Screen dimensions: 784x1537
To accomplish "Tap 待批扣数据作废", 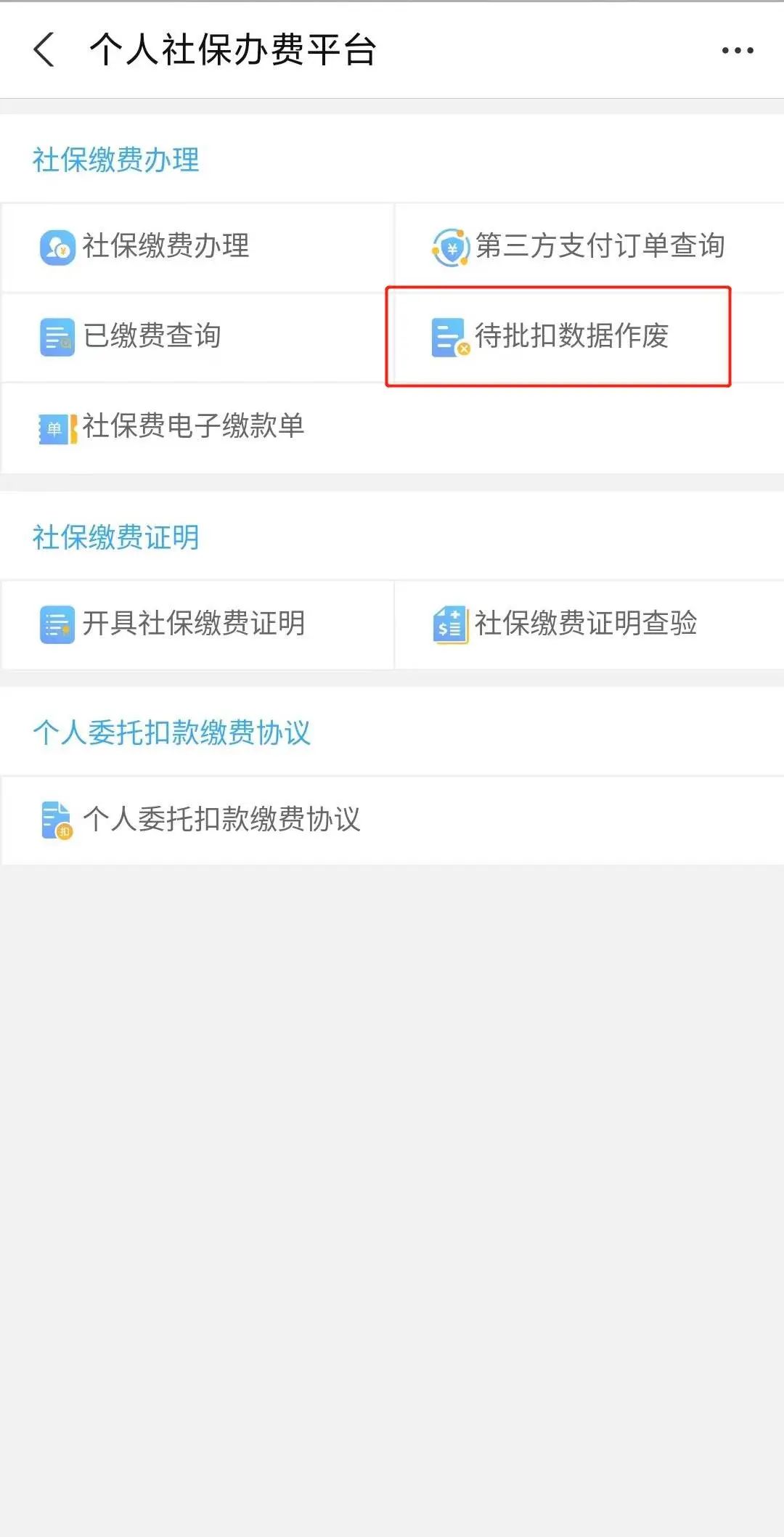I will point(558,336).
